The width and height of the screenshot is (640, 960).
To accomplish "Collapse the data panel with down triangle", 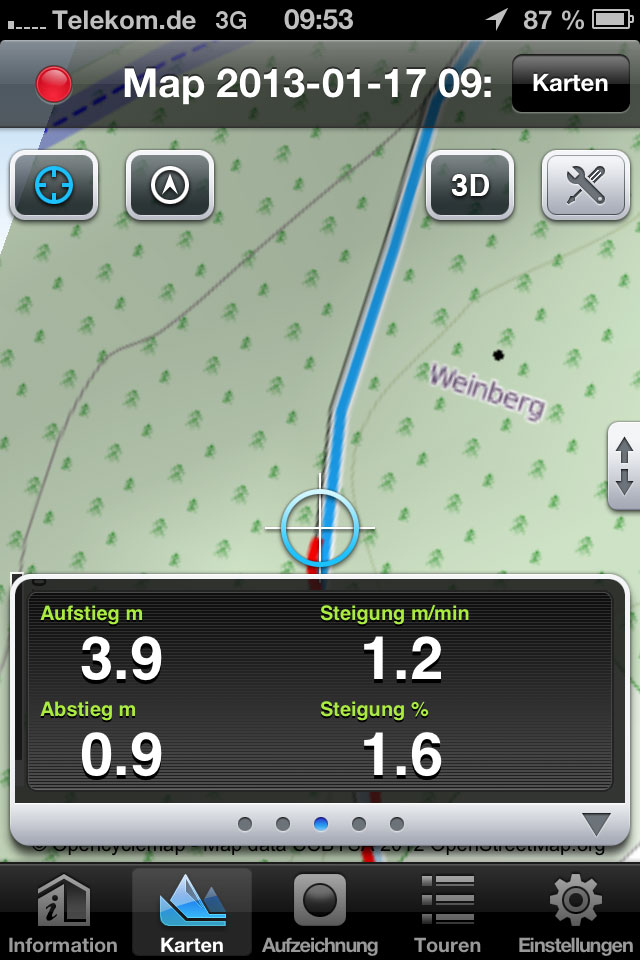I will point(596,824).
